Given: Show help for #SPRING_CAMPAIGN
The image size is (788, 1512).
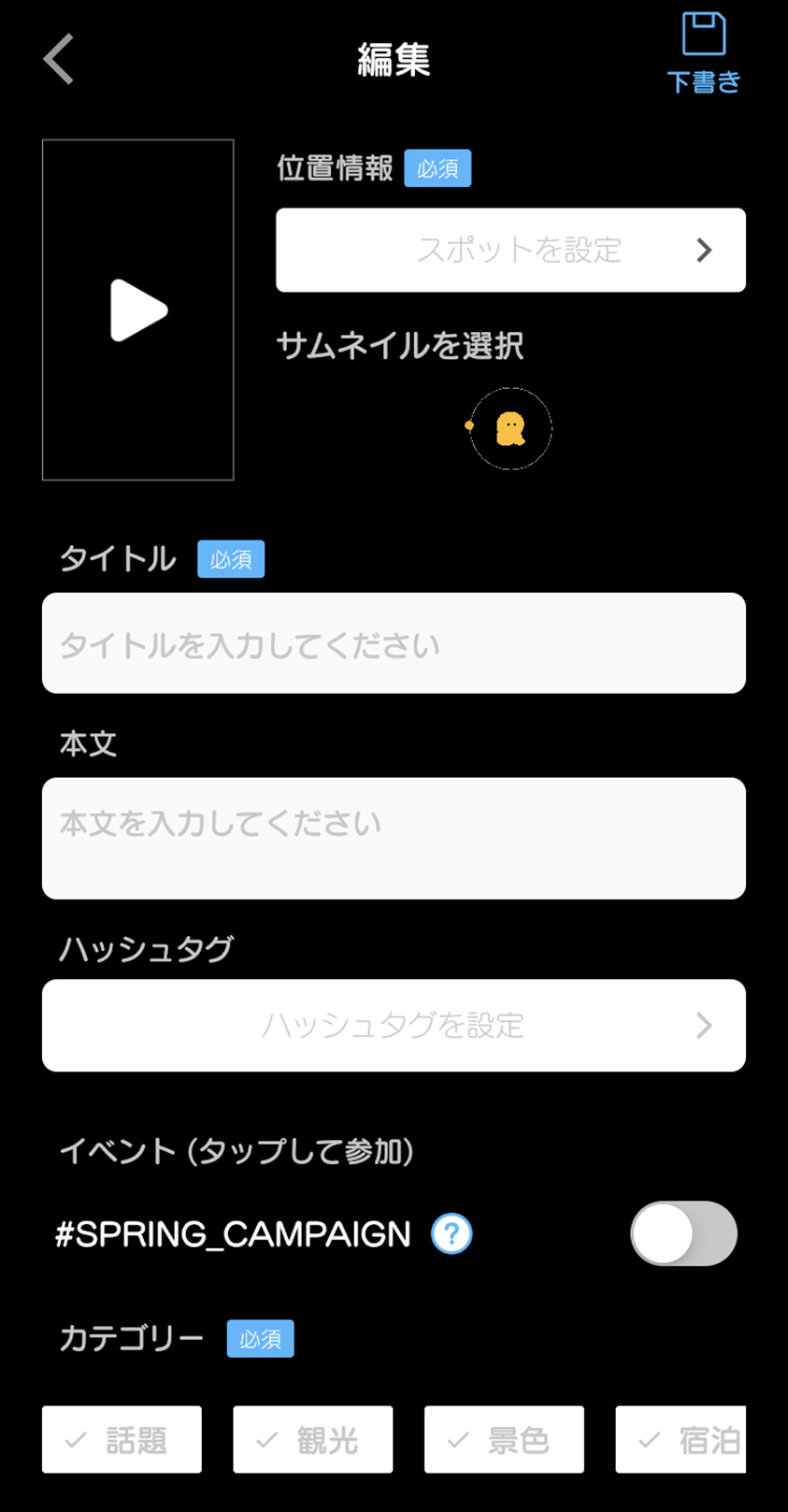Looking at the screenshot, I should click(451, 1233).
